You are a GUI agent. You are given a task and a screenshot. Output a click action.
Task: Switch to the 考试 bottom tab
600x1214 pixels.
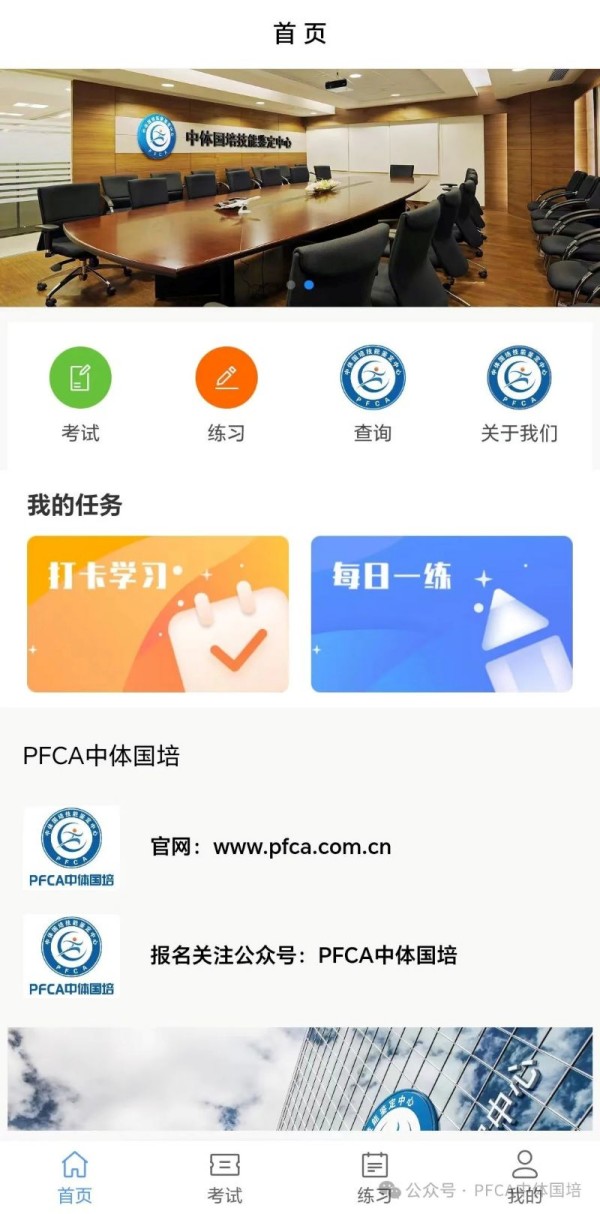click(x=225, y=1177)
